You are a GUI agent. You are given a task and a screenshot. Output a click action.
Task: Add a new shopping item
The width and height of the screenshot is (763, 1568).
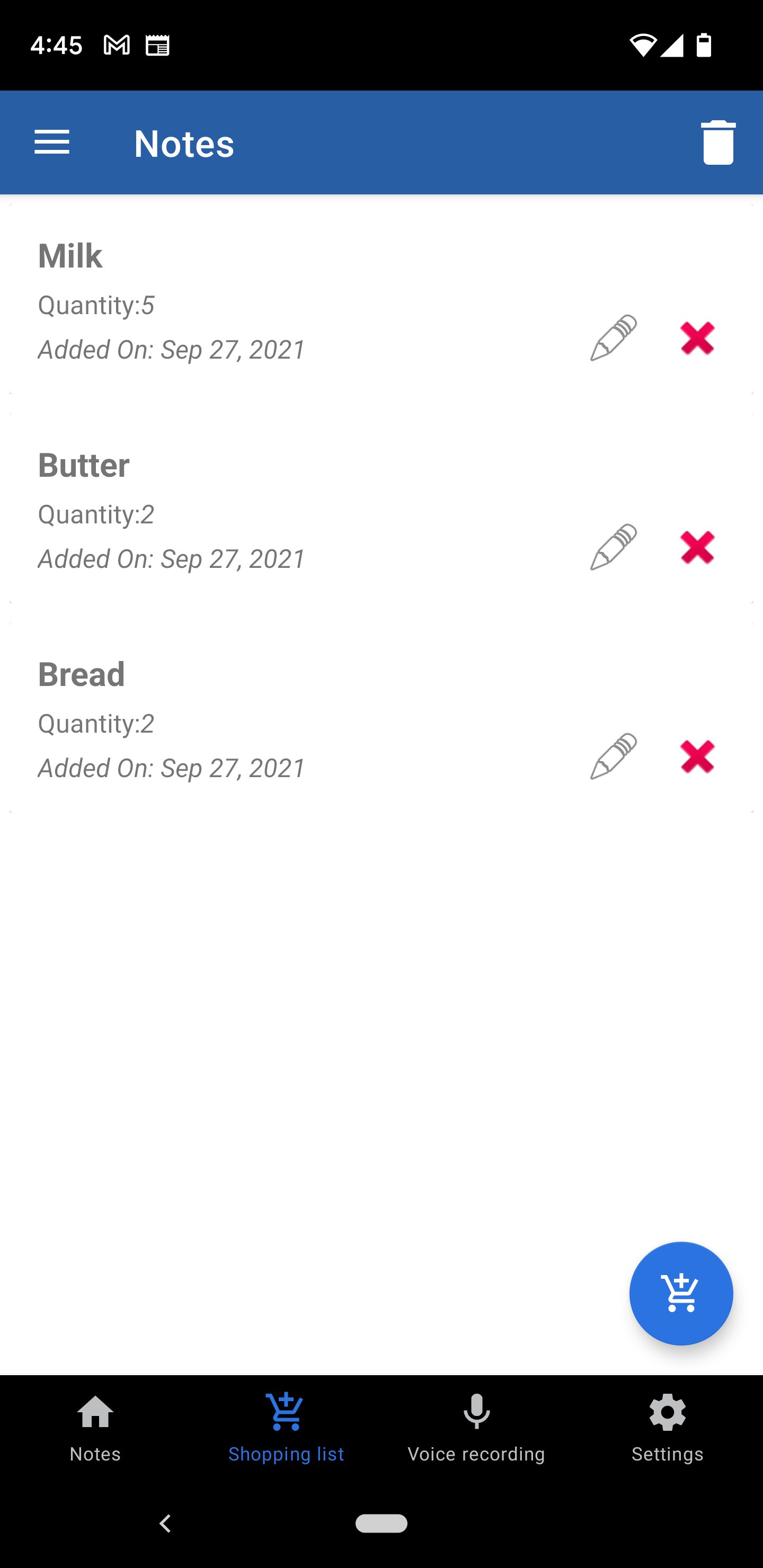pyautogui.click(x=681, y=1293)
